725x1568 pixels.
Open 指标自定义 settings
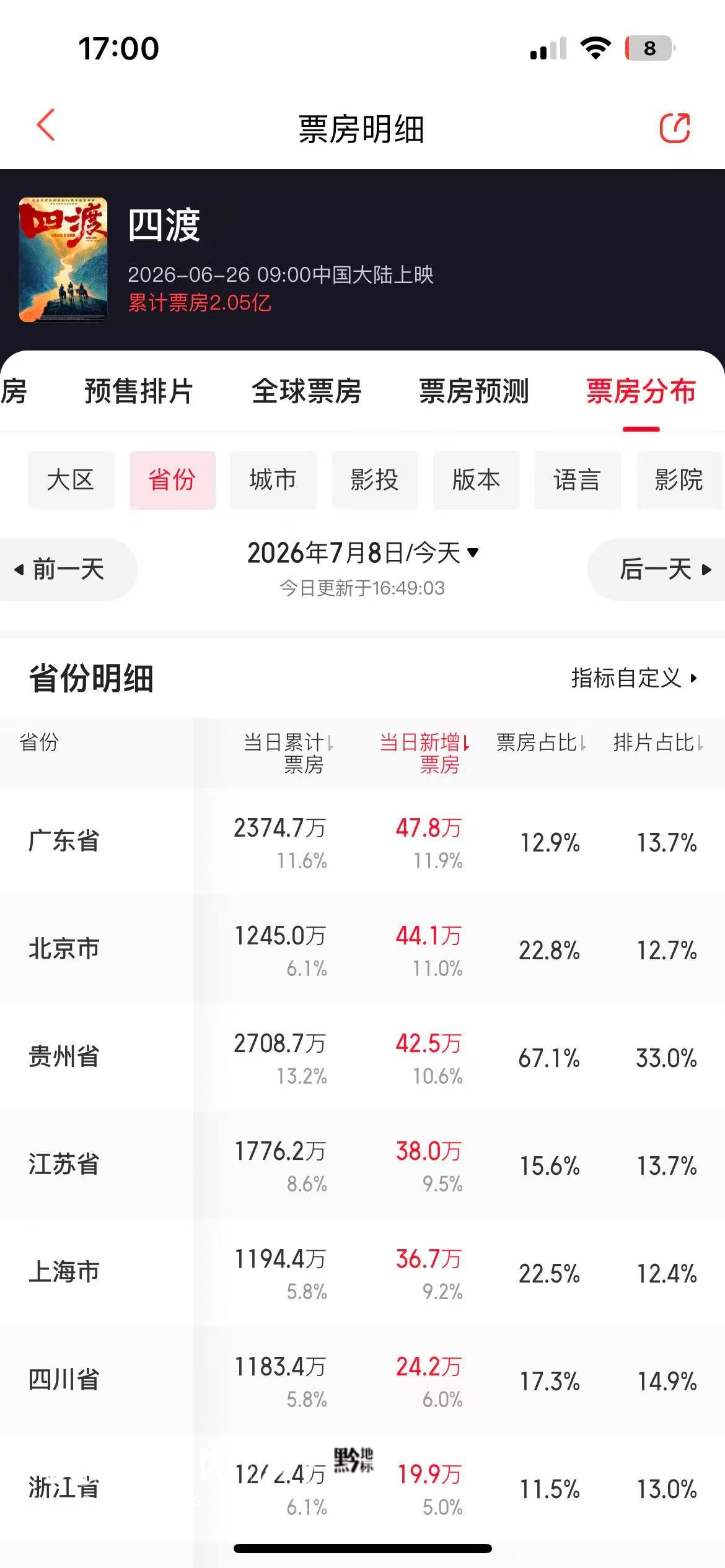click(x=634, y=678)
